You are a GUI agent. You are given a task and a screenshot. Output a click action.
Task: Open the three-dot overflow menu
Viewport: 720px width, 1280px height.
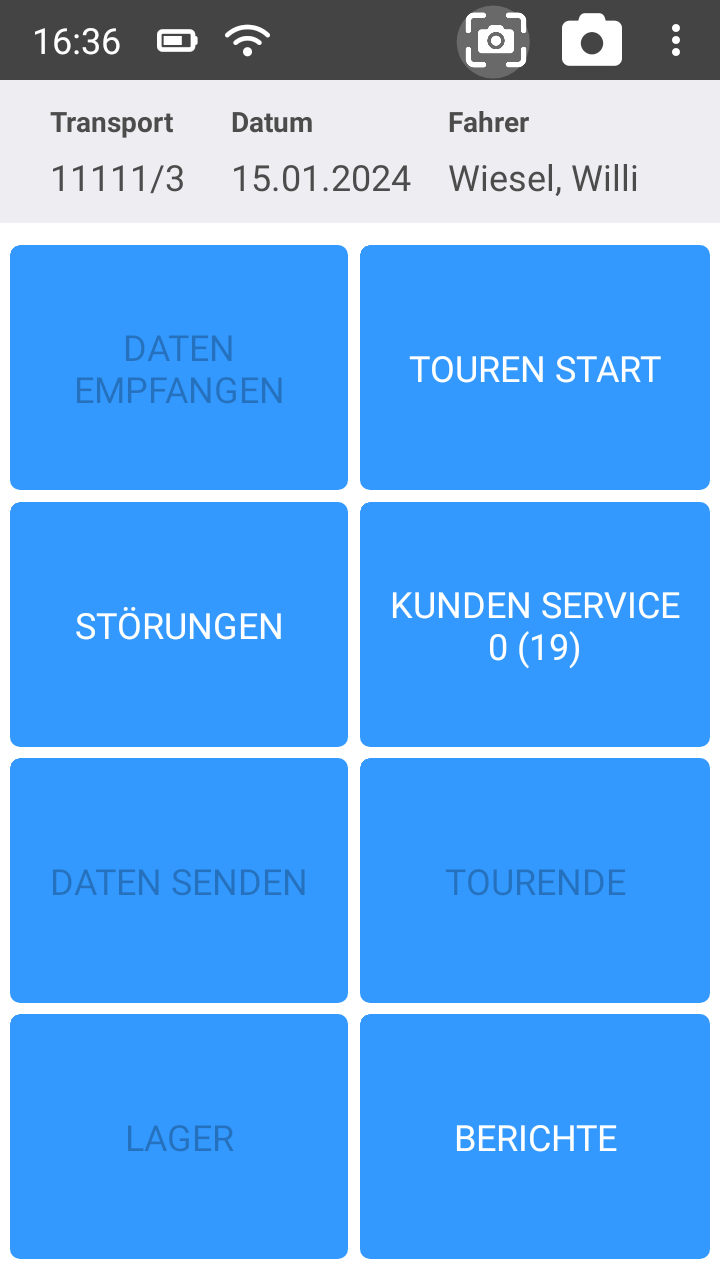[675, 40]
